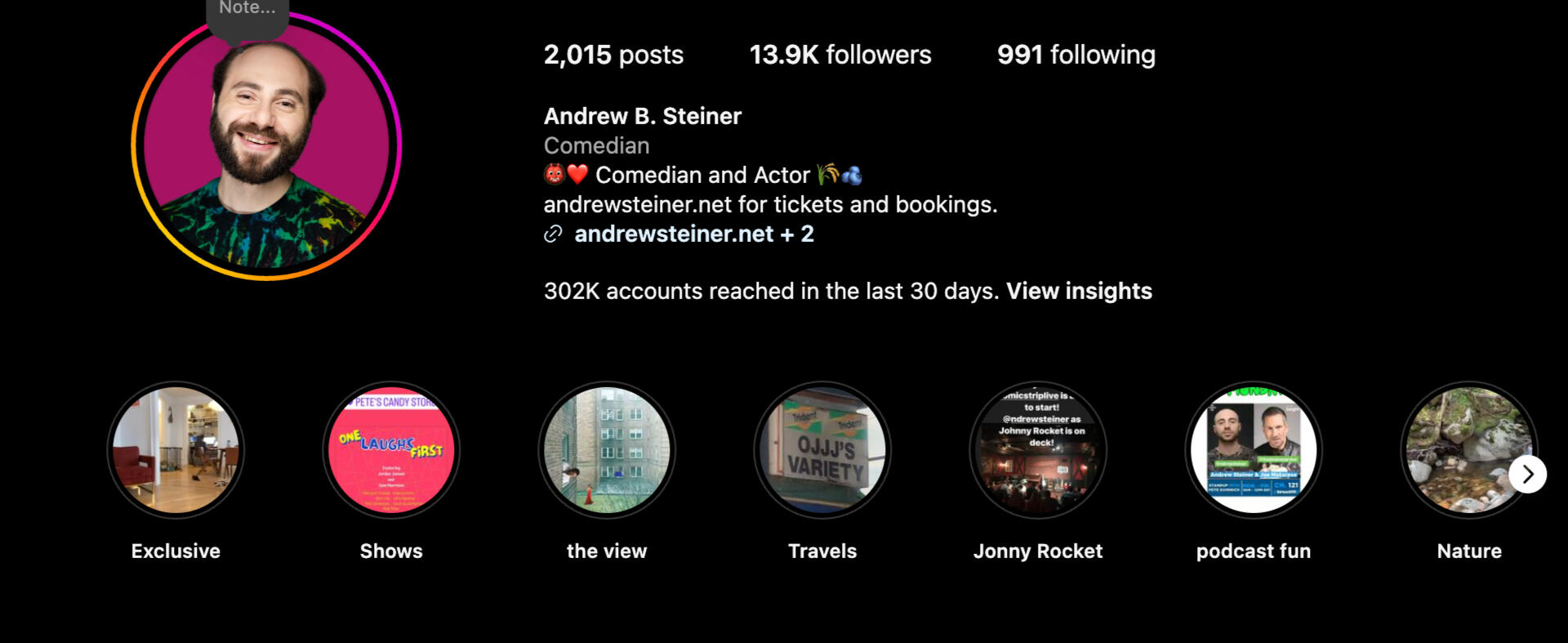This screenshot has height=643, width=1568.
Task: Open the Shows highlight
Action: (391, 450)
